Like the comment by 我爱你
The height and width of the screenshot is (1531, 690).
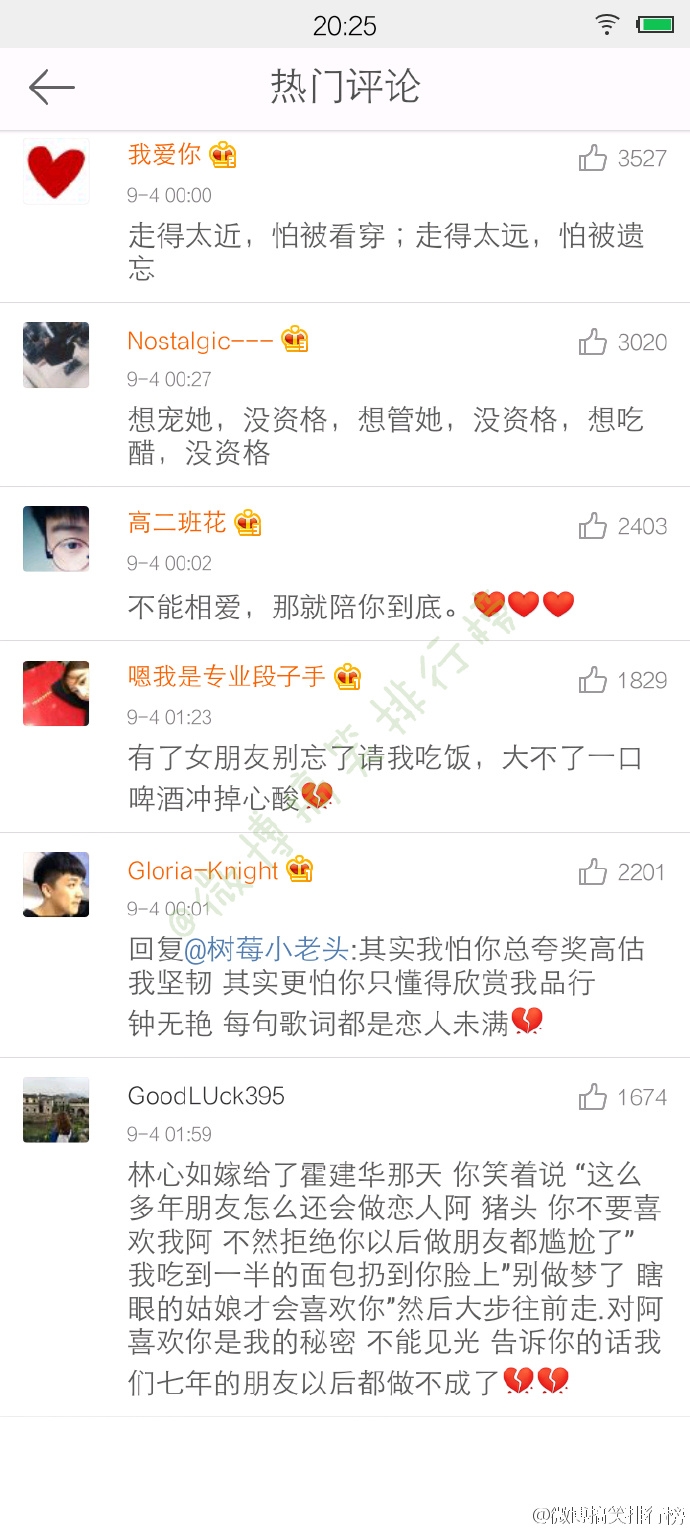593,157
